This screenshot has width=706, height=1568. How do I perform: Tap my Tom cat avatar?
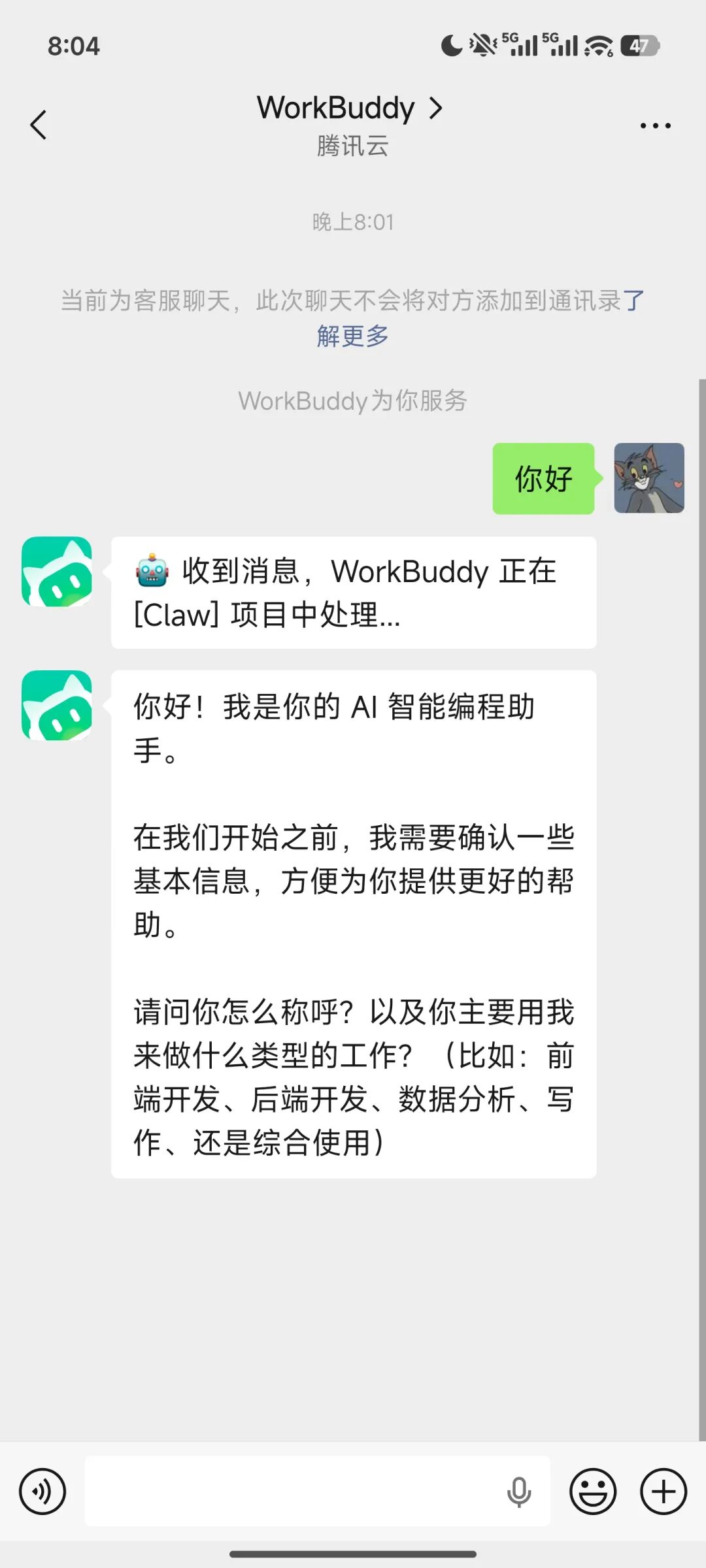(649, 478)
